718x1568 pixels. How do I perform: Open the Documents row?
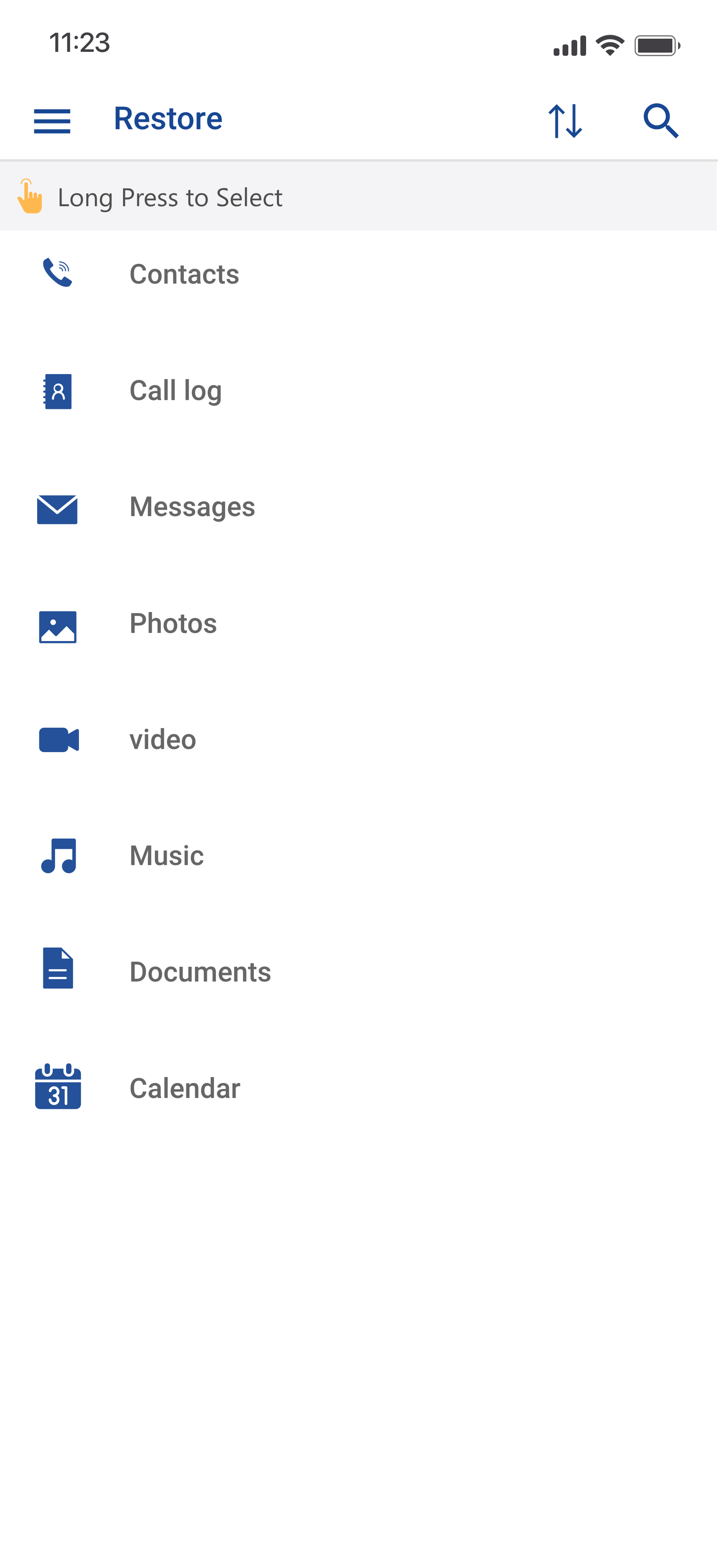(x=200, y=972)
